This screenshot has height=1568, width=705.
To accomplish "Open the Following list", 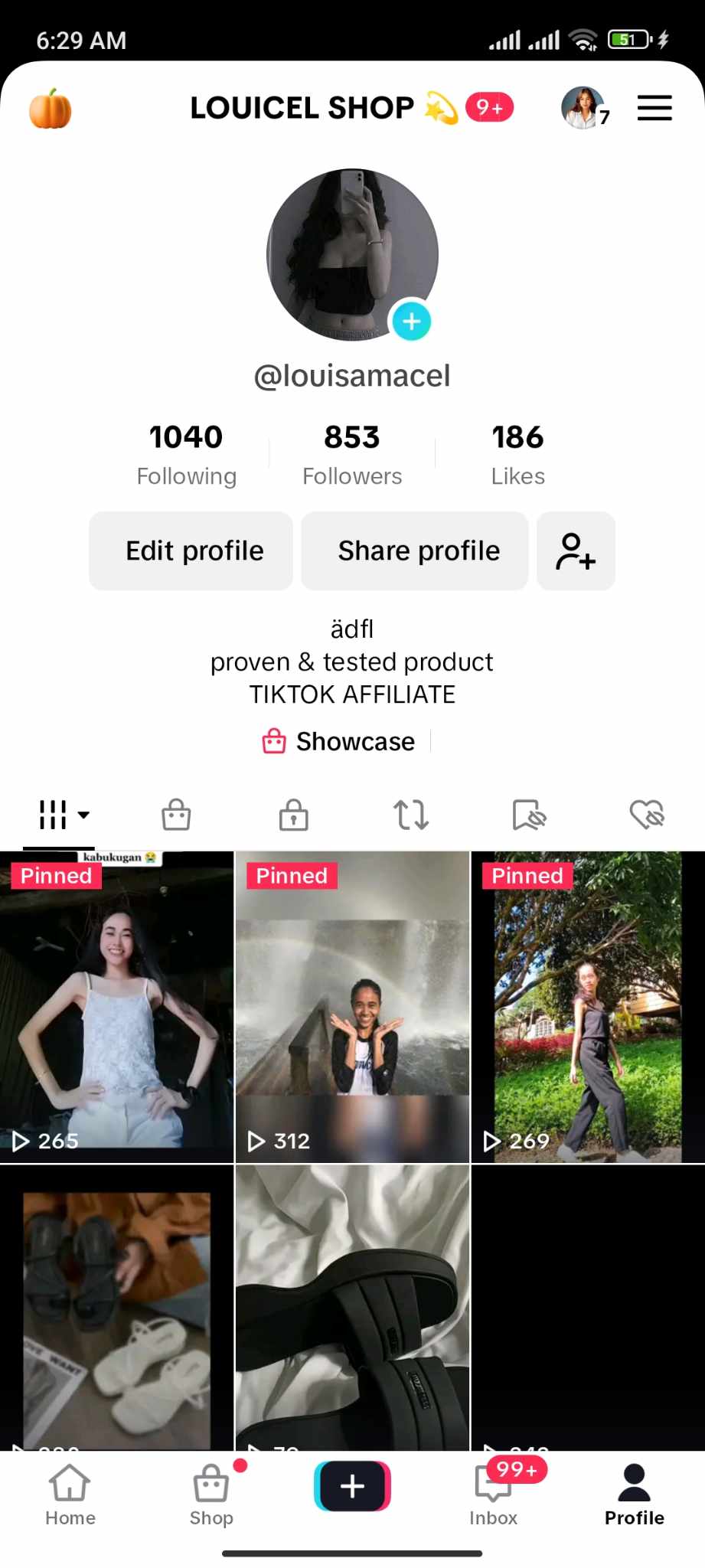I will click(x=186, y=454).
